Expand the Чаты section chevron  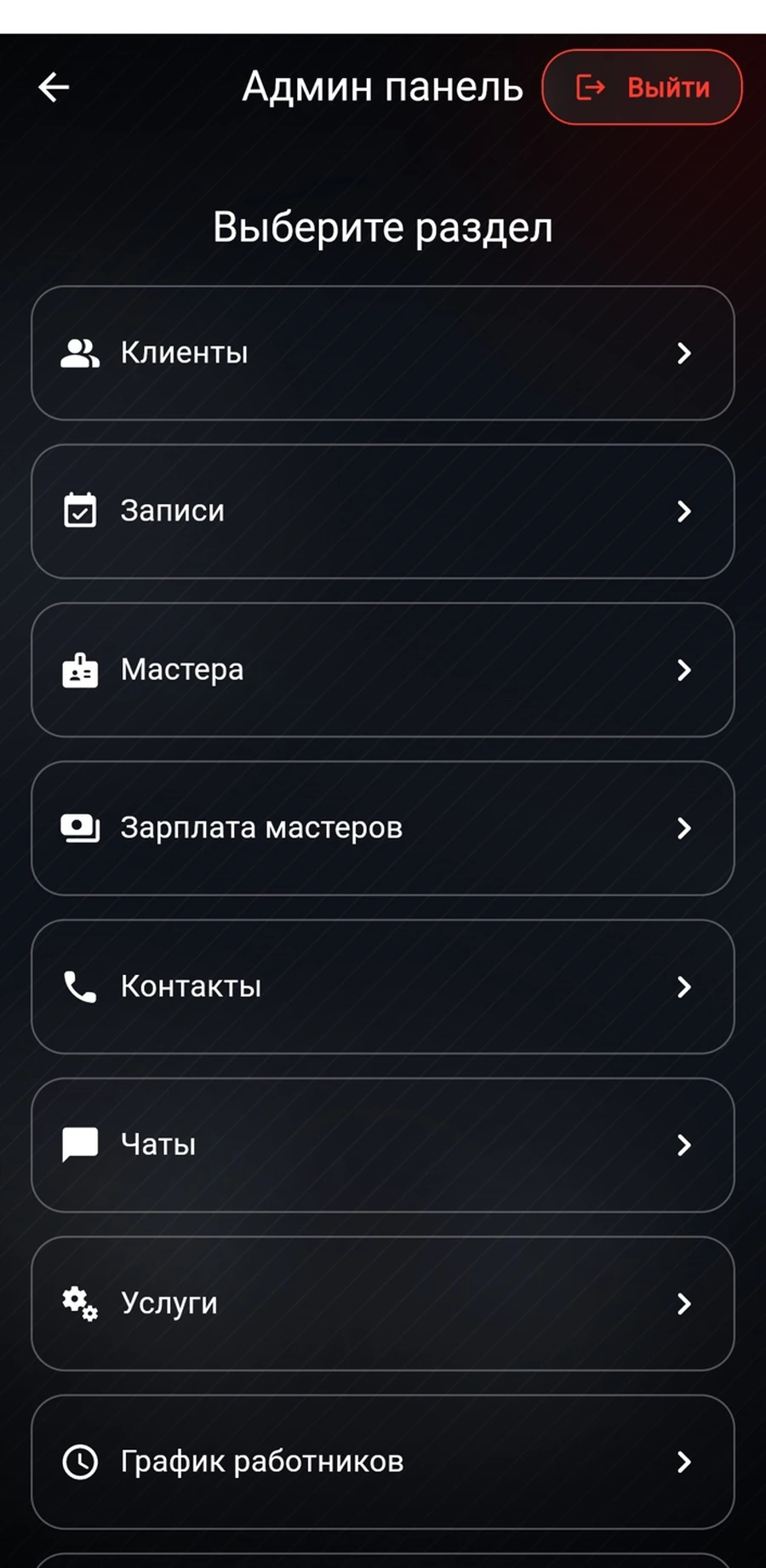pos(685,1146)
